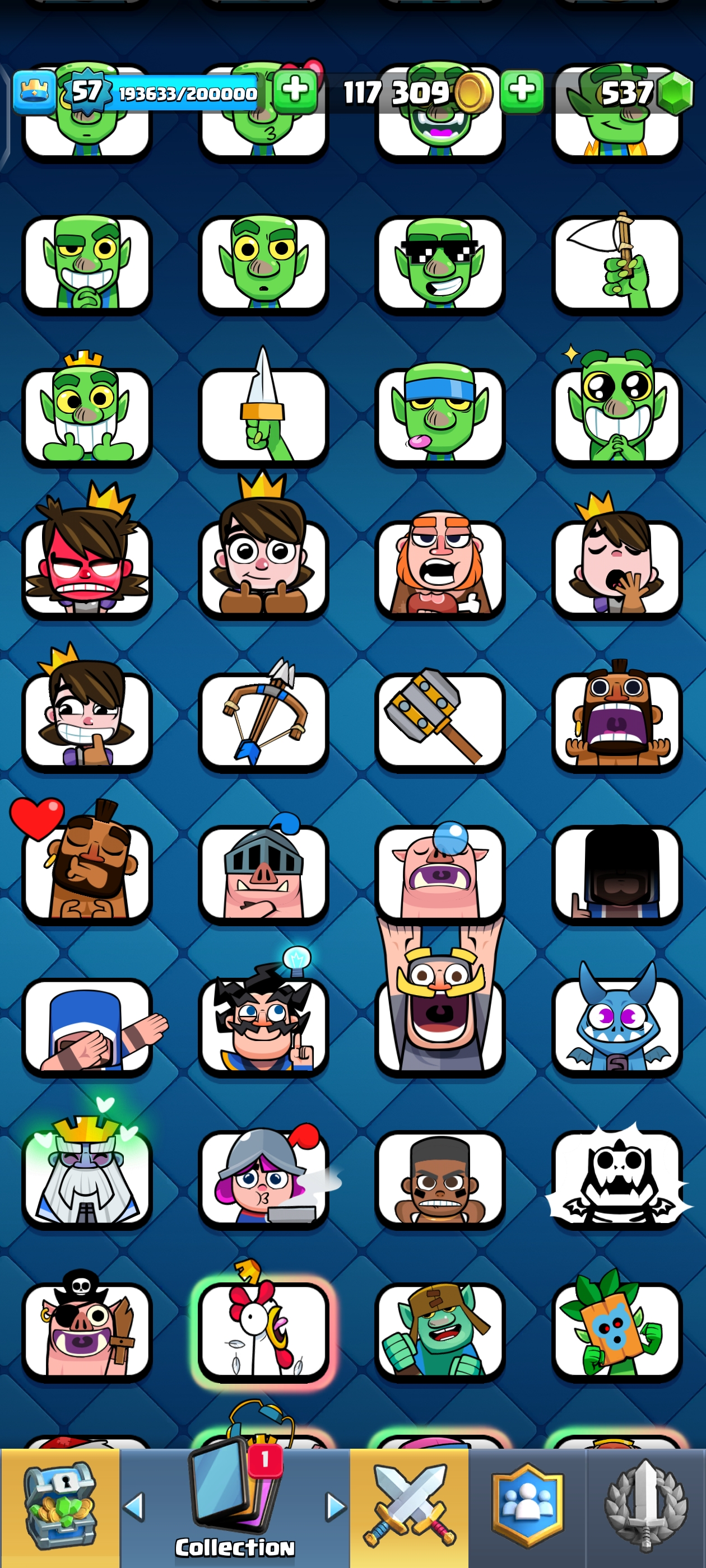
Task: Tap the left arrow beside Collection
Action: (x=134, y=1506)
